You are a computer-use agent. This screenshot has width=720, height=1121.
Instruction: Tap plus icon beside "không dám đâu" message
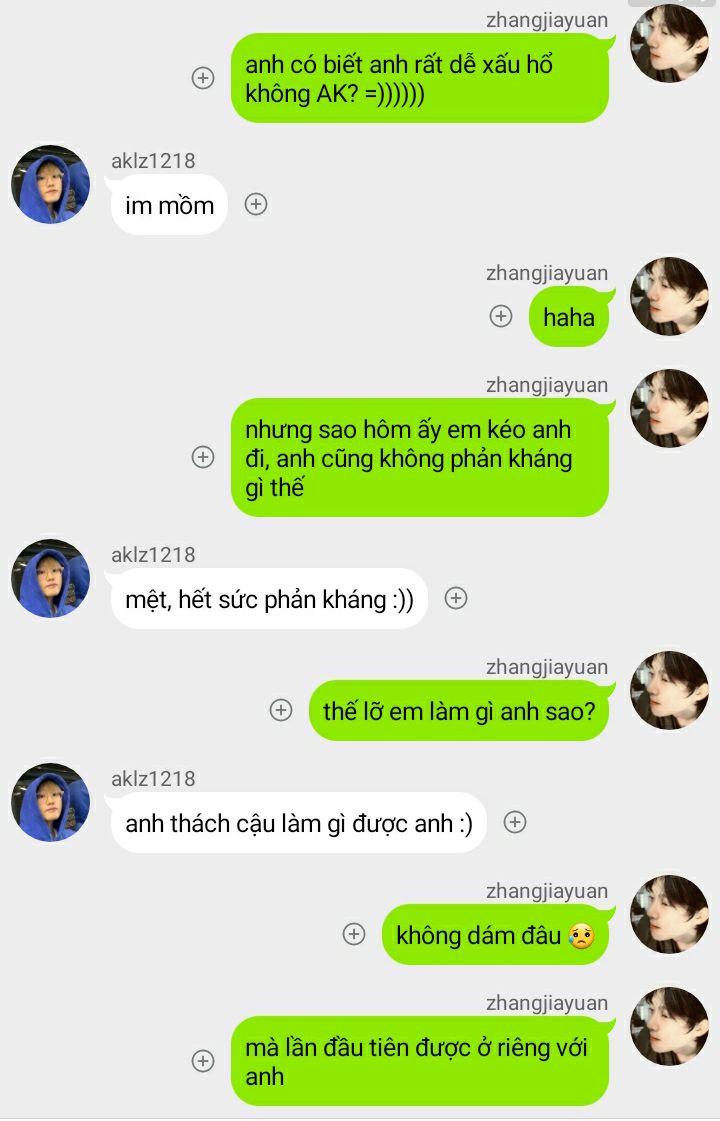(x=354, y=934)
